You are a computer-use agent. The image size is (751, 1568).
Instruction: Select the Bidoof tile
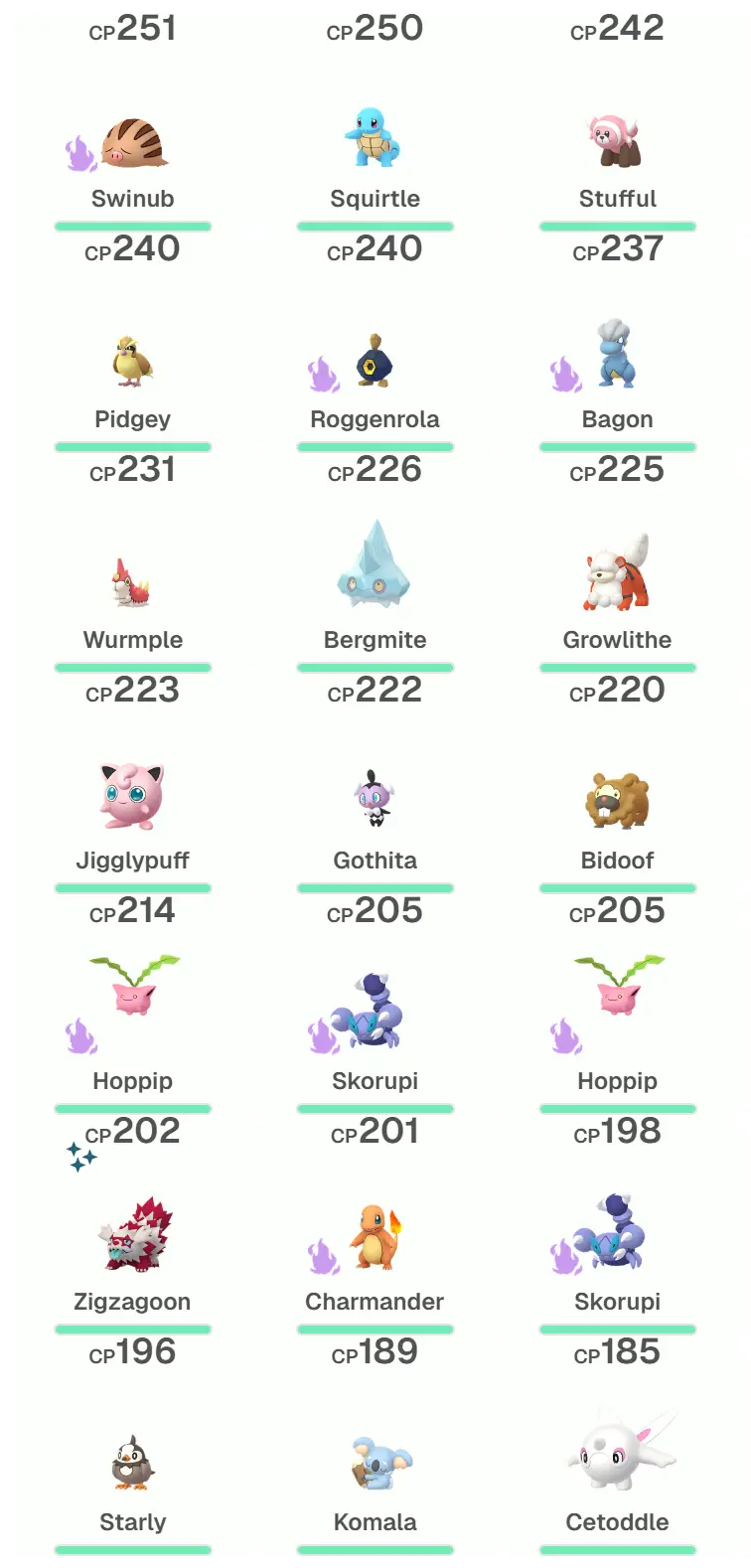[617, 825]
